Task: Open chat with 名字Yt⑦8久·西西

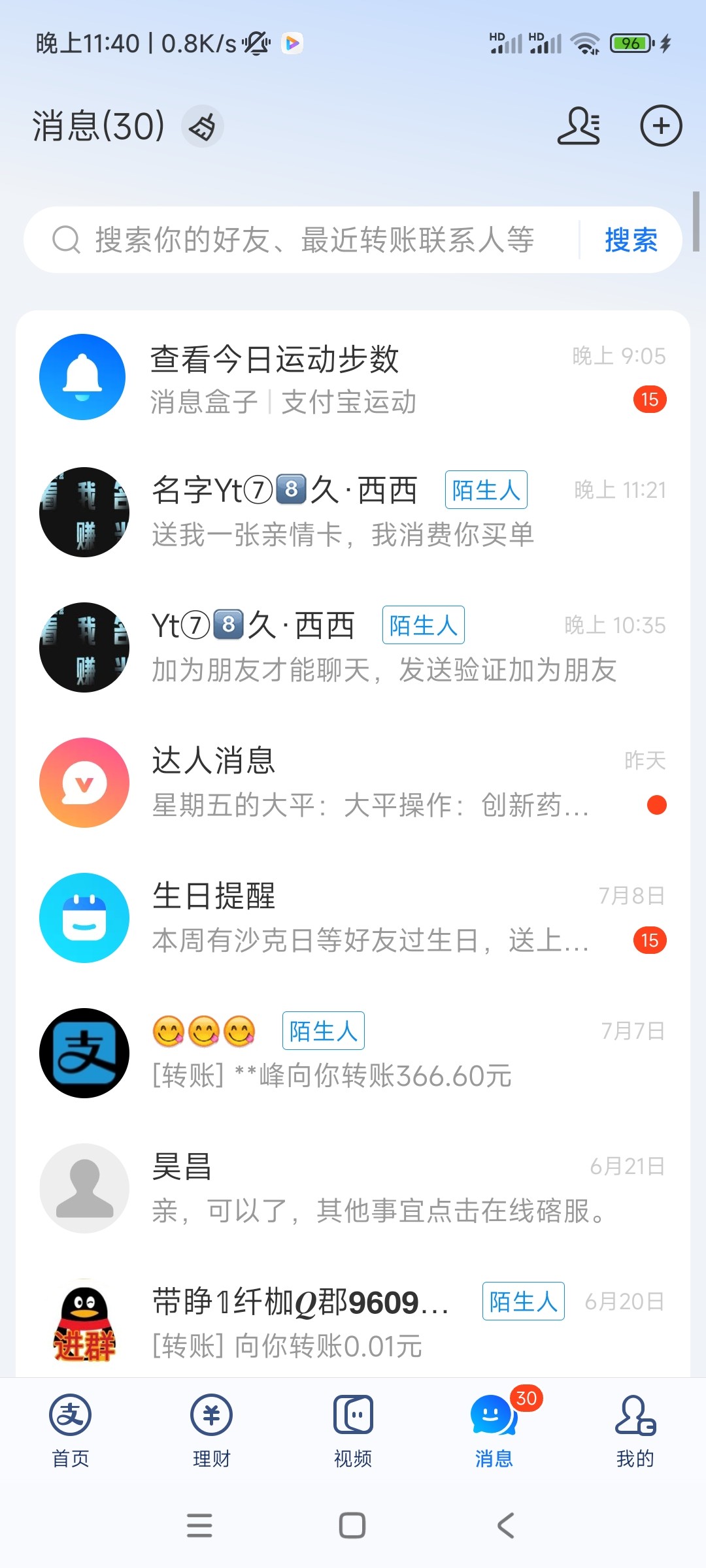Action: pyautogui.click(x=353, y=512)
